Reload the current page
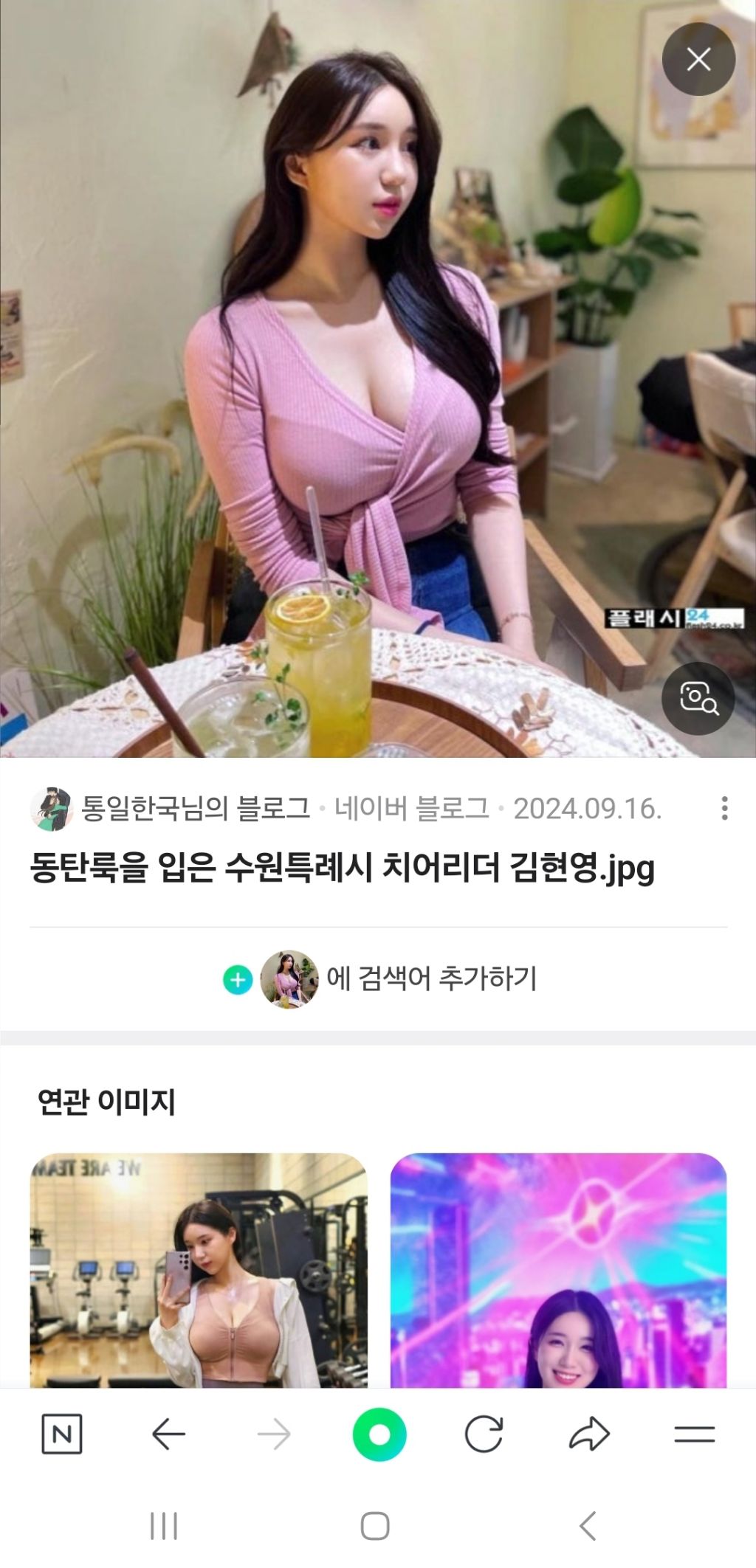 (x=484, y=1434)
